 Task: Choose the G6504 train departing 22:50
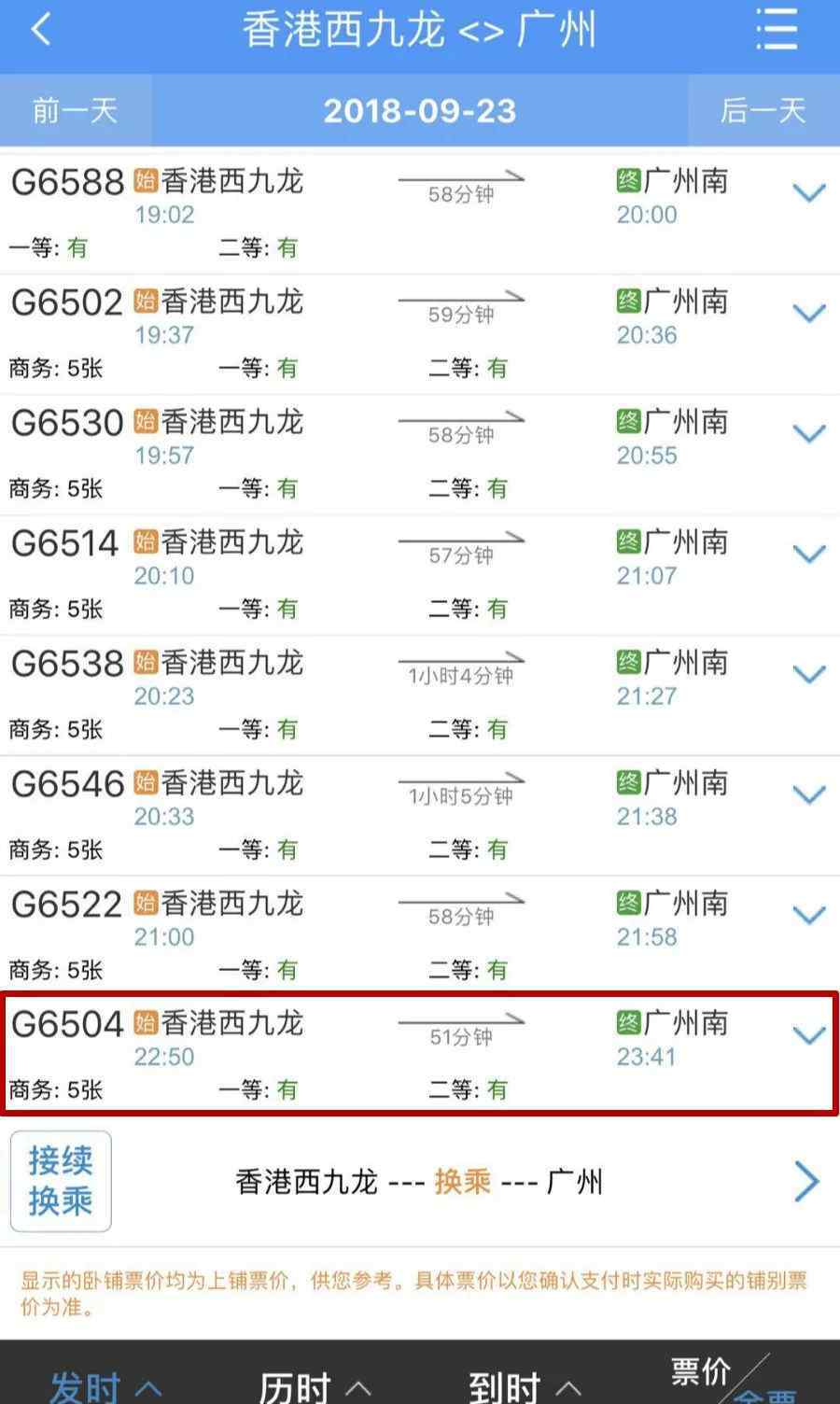click(x=420, y=1055)
